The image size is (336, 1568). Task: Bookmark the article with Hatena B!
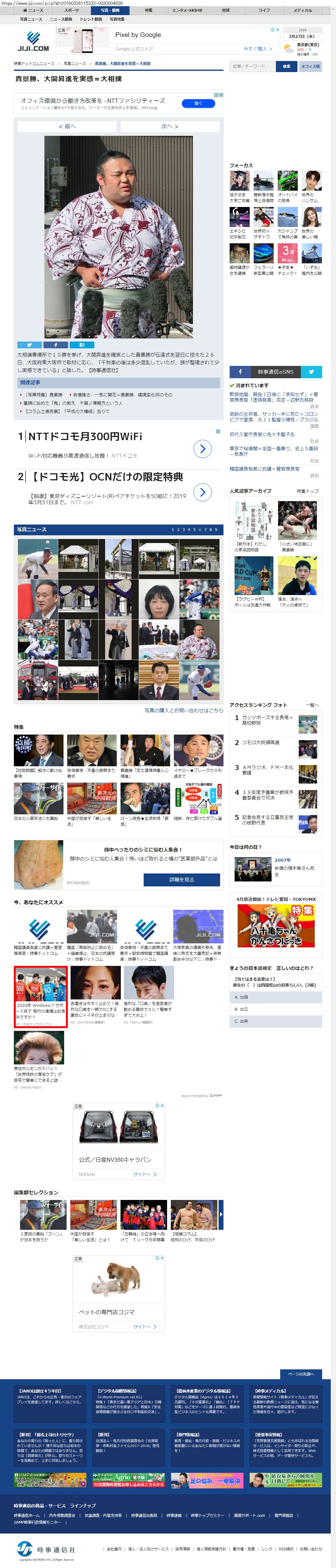pyautogui.click(x=82, y=345)
